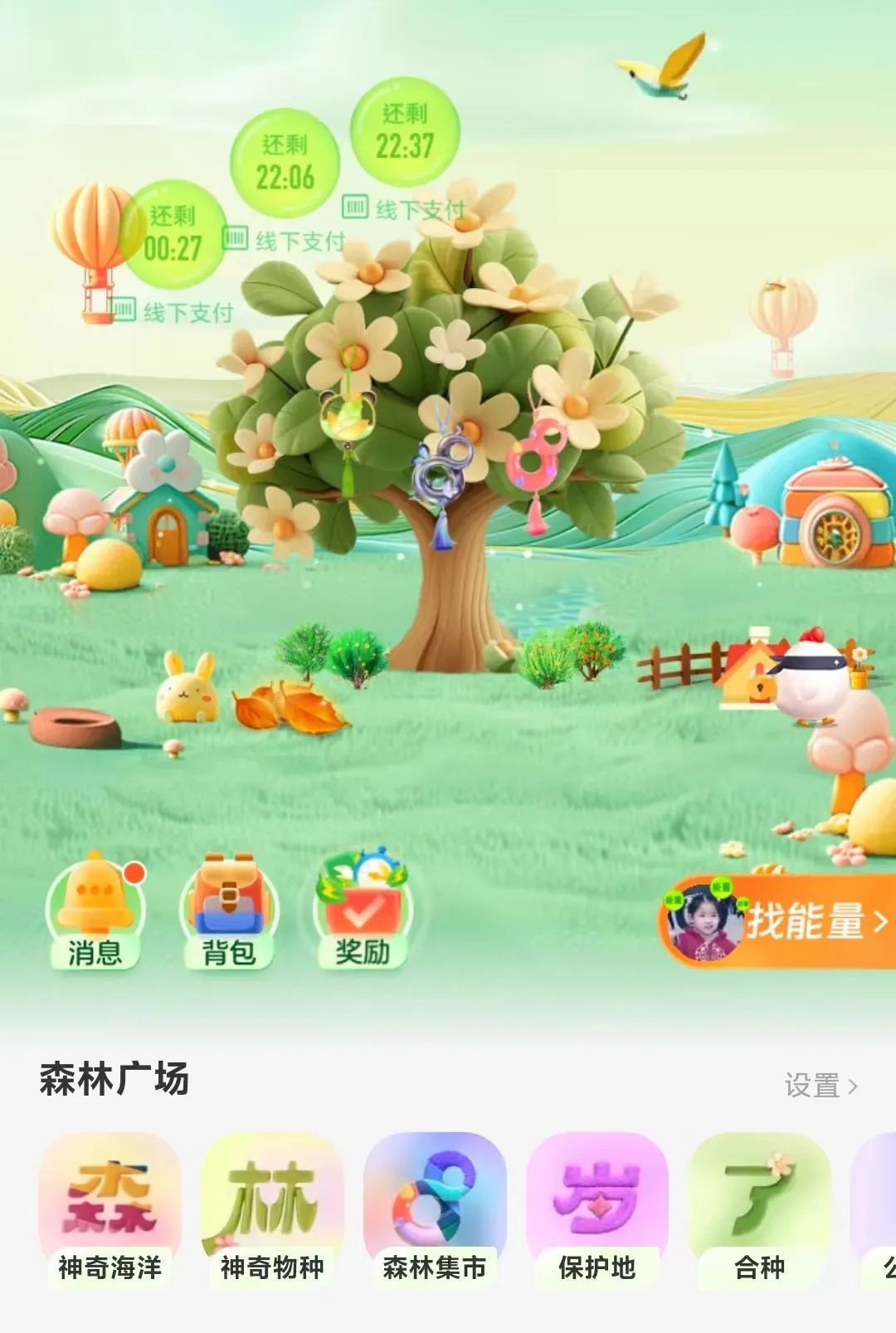Tap the 找能量 button

(x=778, y=922)
